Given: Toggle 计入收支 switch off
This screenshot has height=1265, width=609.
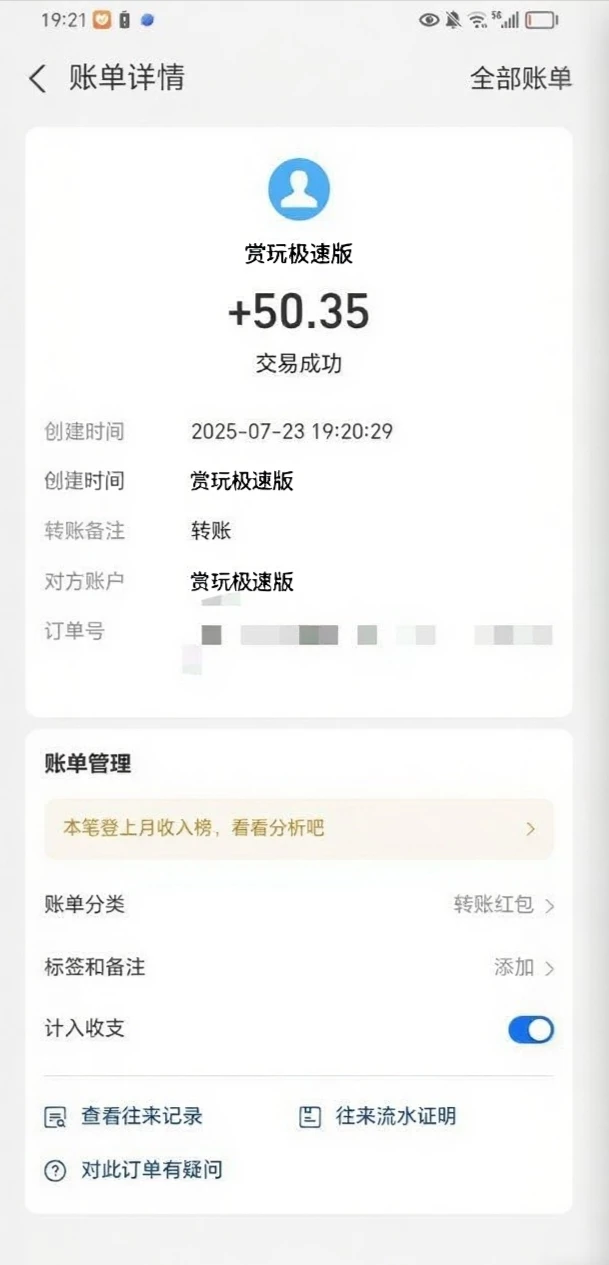Looking at the screenshot, I should tap(530, 1029).
